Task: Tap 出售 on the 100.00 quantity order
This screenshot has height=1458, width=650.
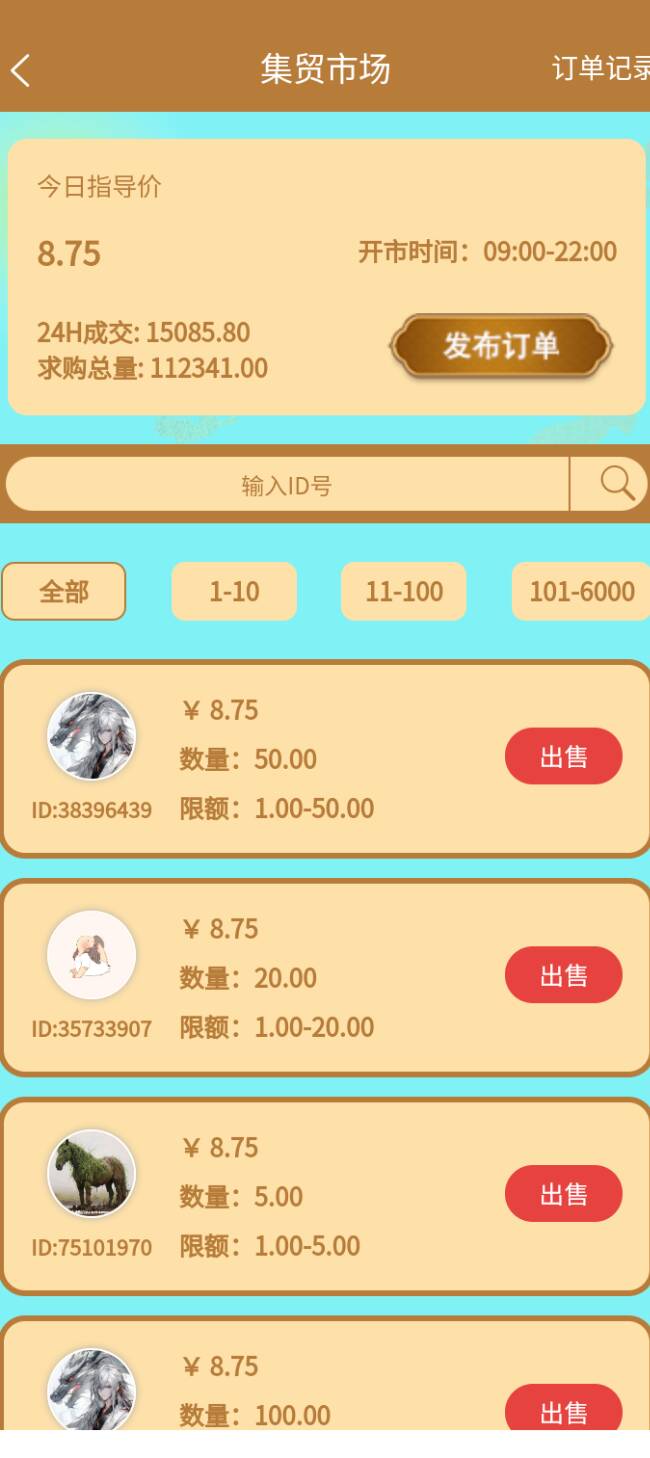Action: click(563, 1410)
